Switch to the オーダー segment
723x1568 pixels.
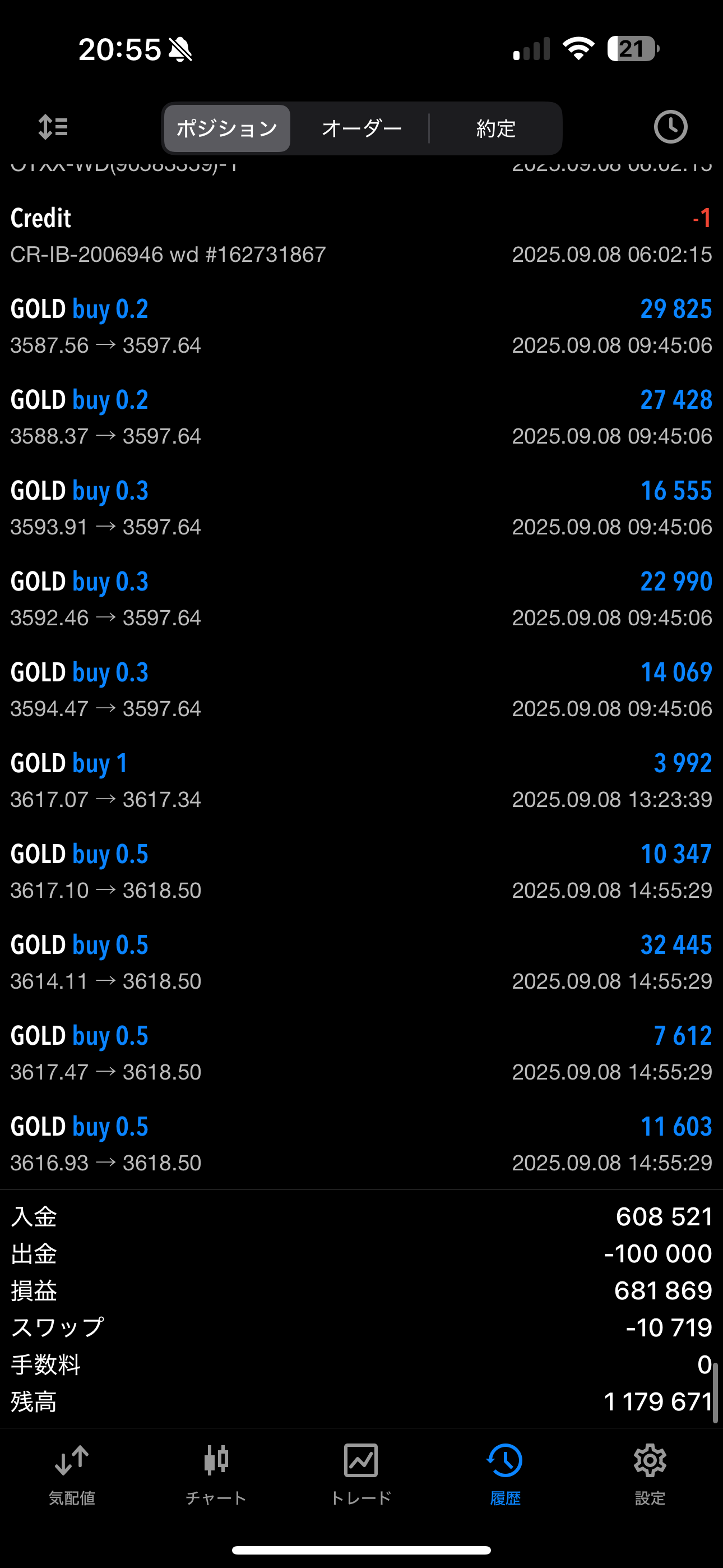tap(361, 128)
